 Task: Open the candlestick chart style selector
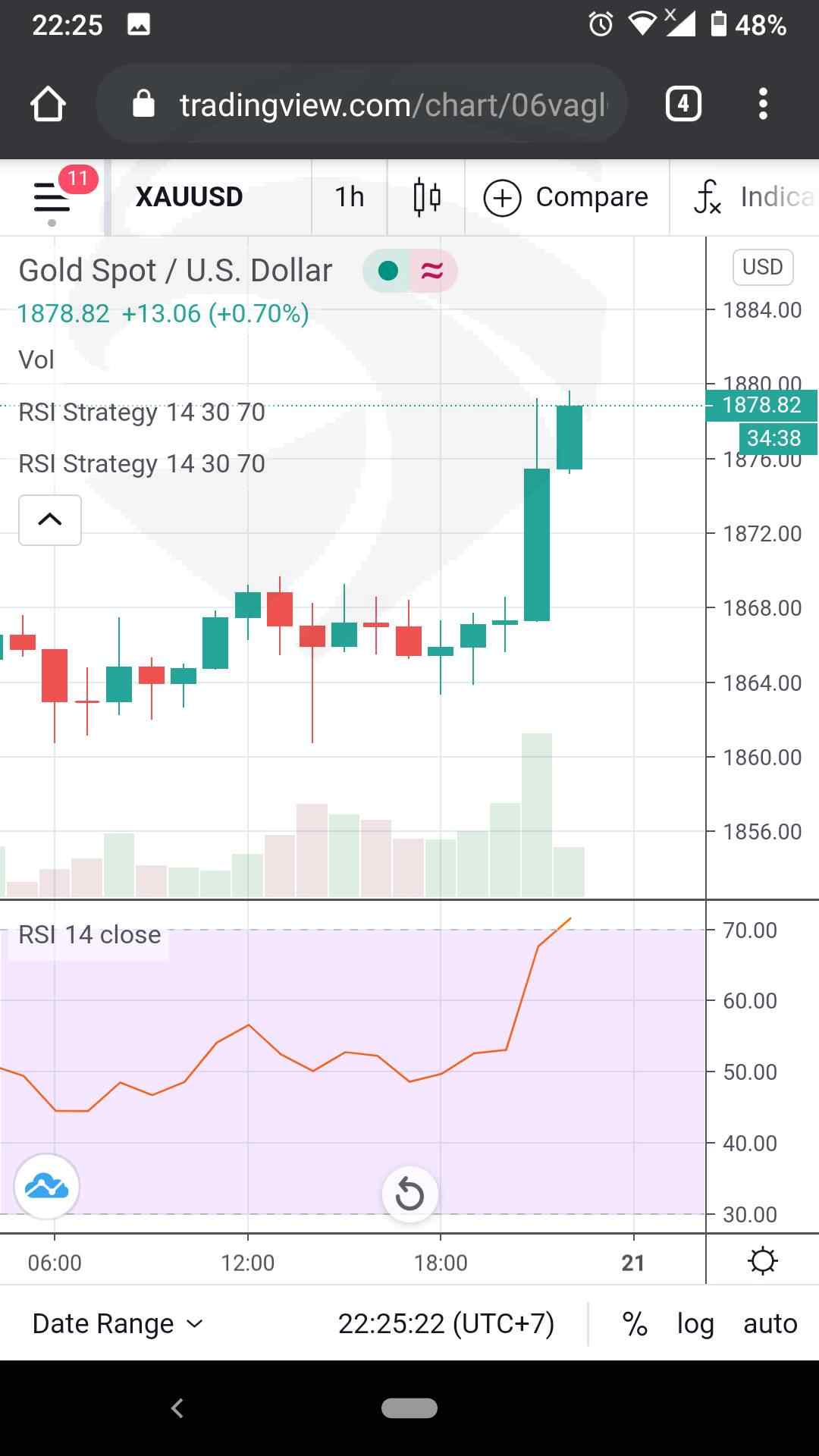point(426,197)
